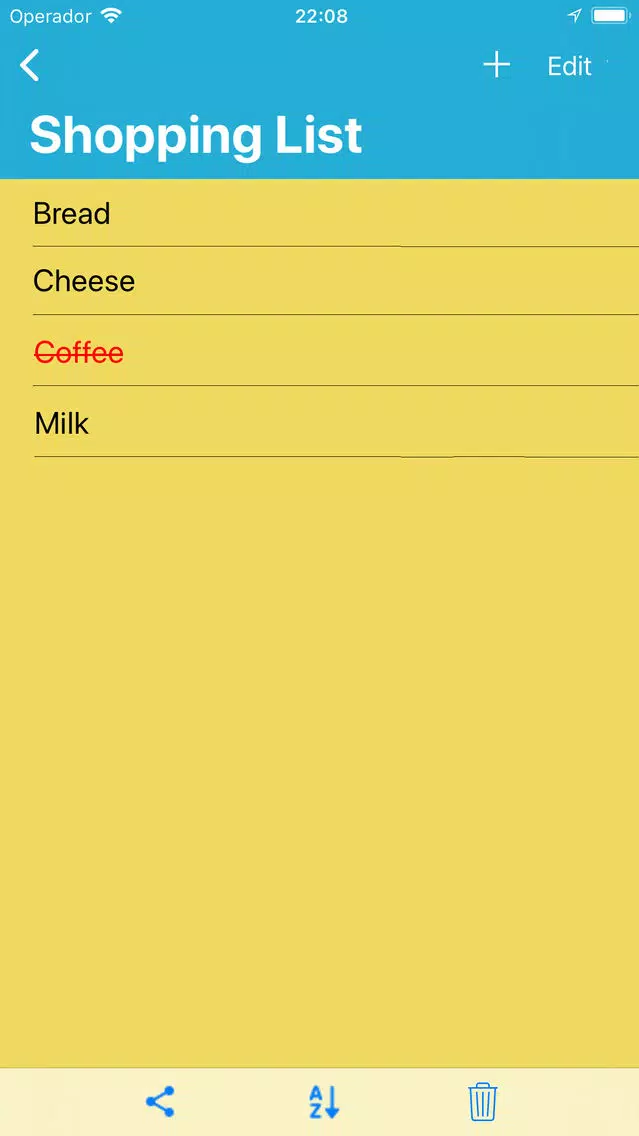Add a new item with the plus icon
Screen dimensions: 639x1136
pyautogui.click(x=496, y=65)
